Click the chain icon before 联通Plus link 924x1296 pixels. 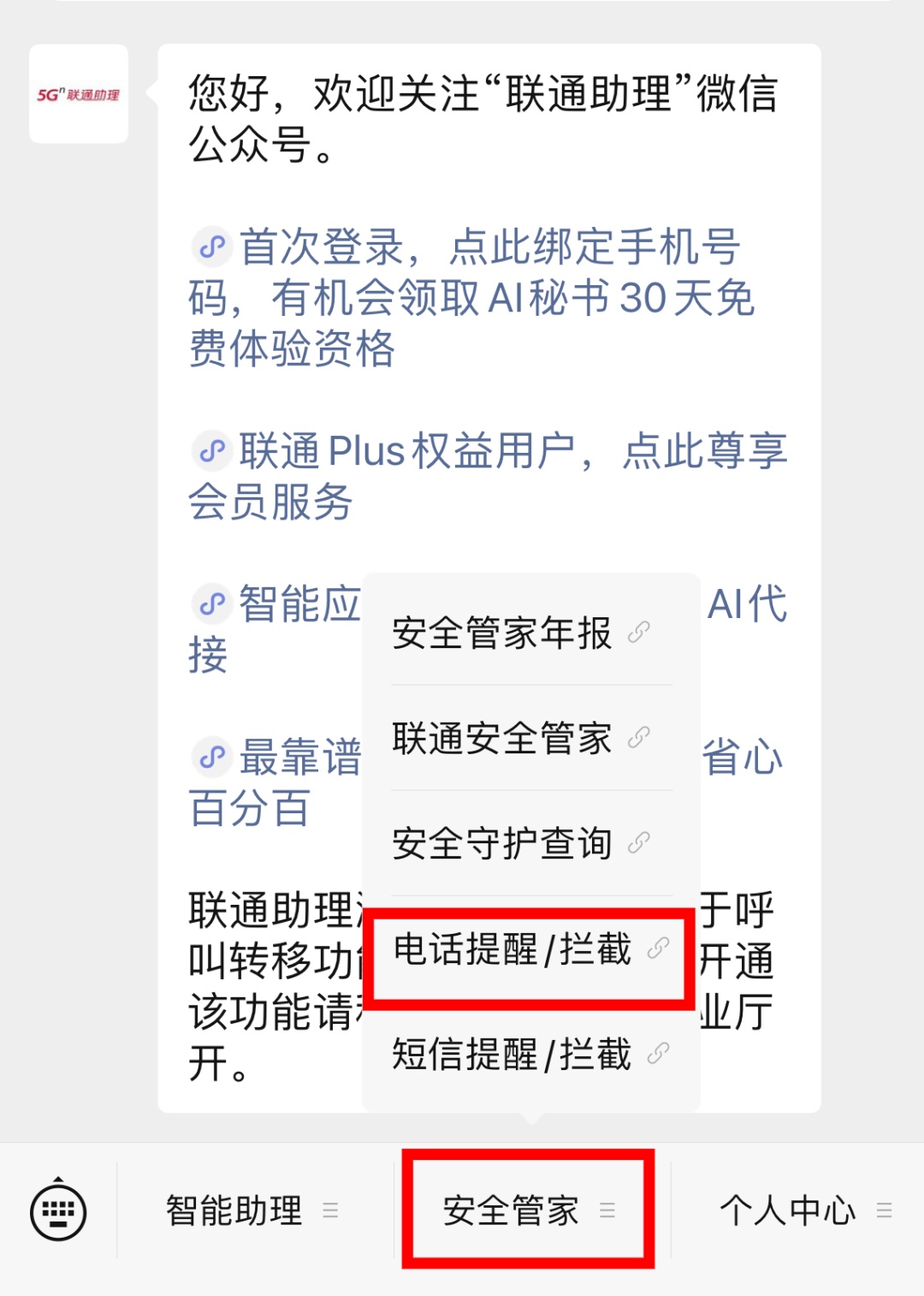click(x=212, y=451)
